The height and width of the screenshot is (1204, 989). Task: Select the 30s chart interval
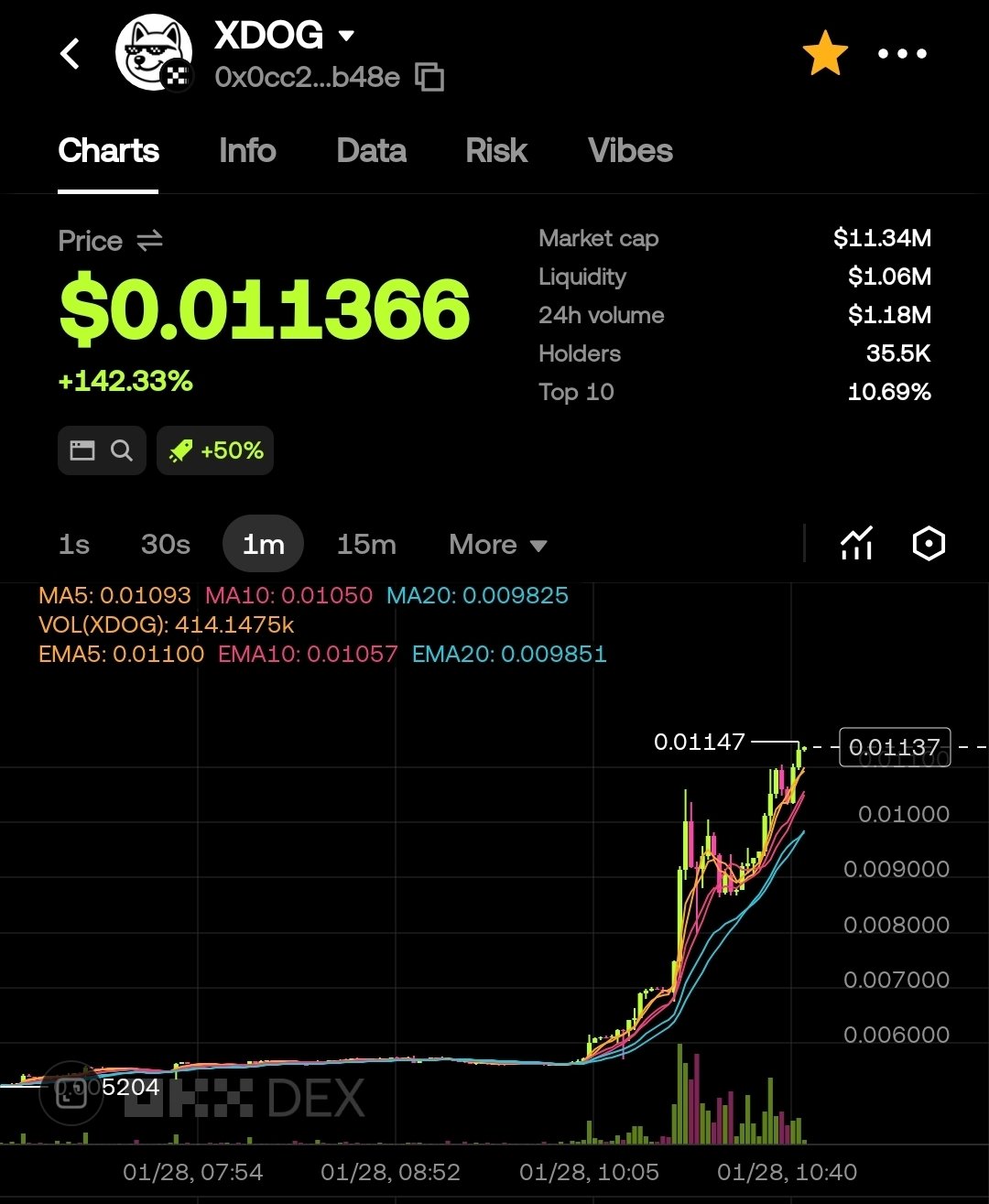pos(166,545)
